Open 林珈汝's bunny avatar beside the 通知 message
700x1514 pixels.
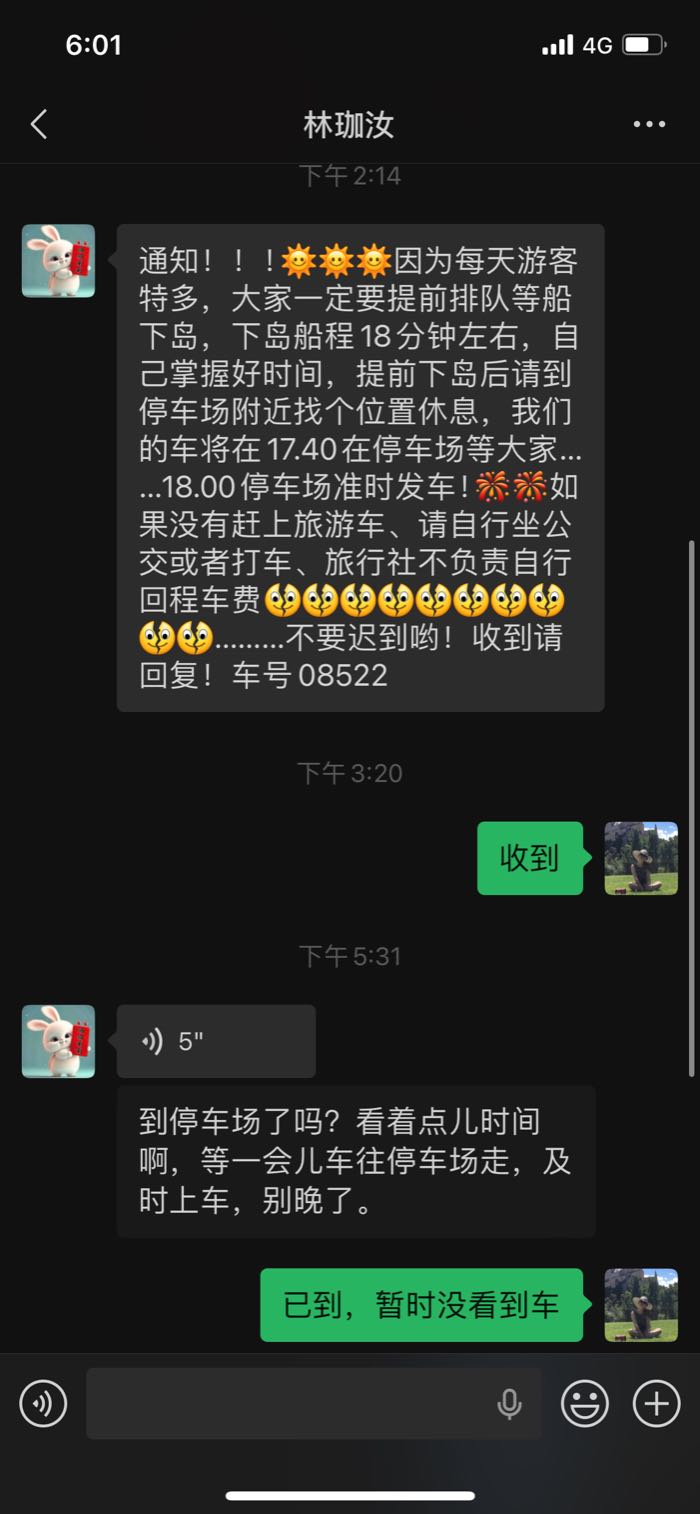[x=58, y=261]
